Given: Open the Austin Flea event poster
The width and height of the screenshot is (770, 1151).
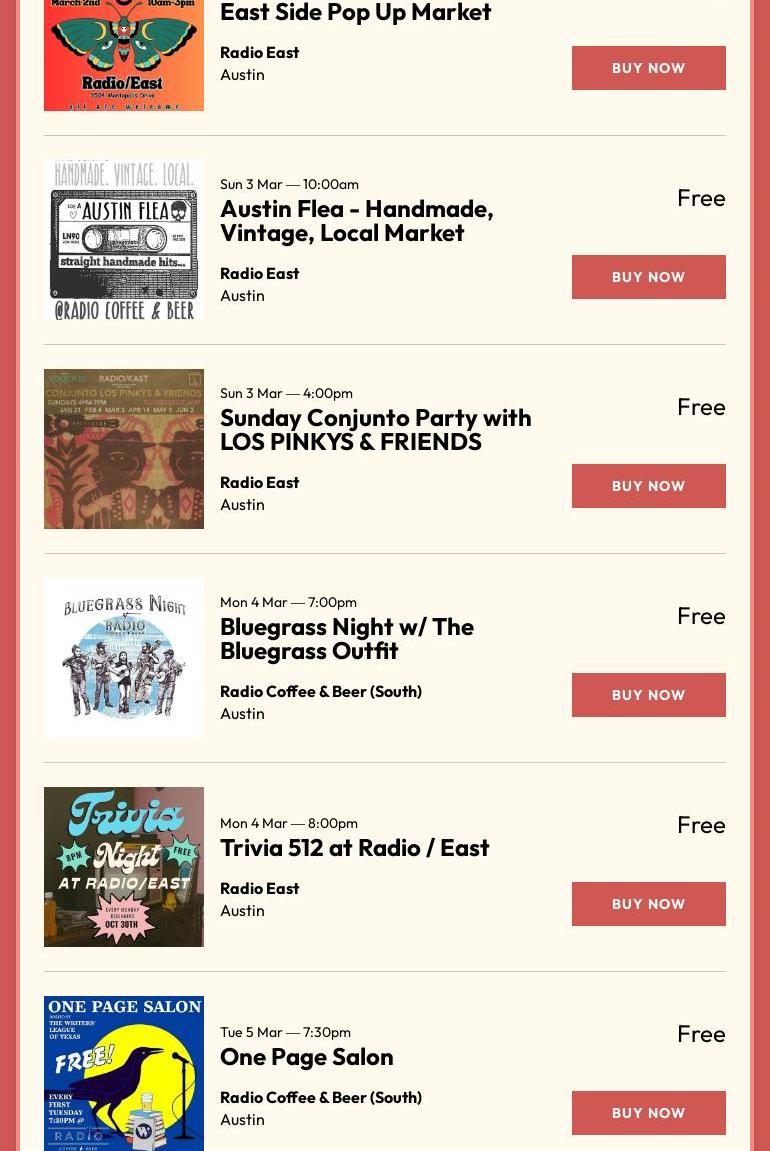Looking at the screenshot, I should click(124, 240).
